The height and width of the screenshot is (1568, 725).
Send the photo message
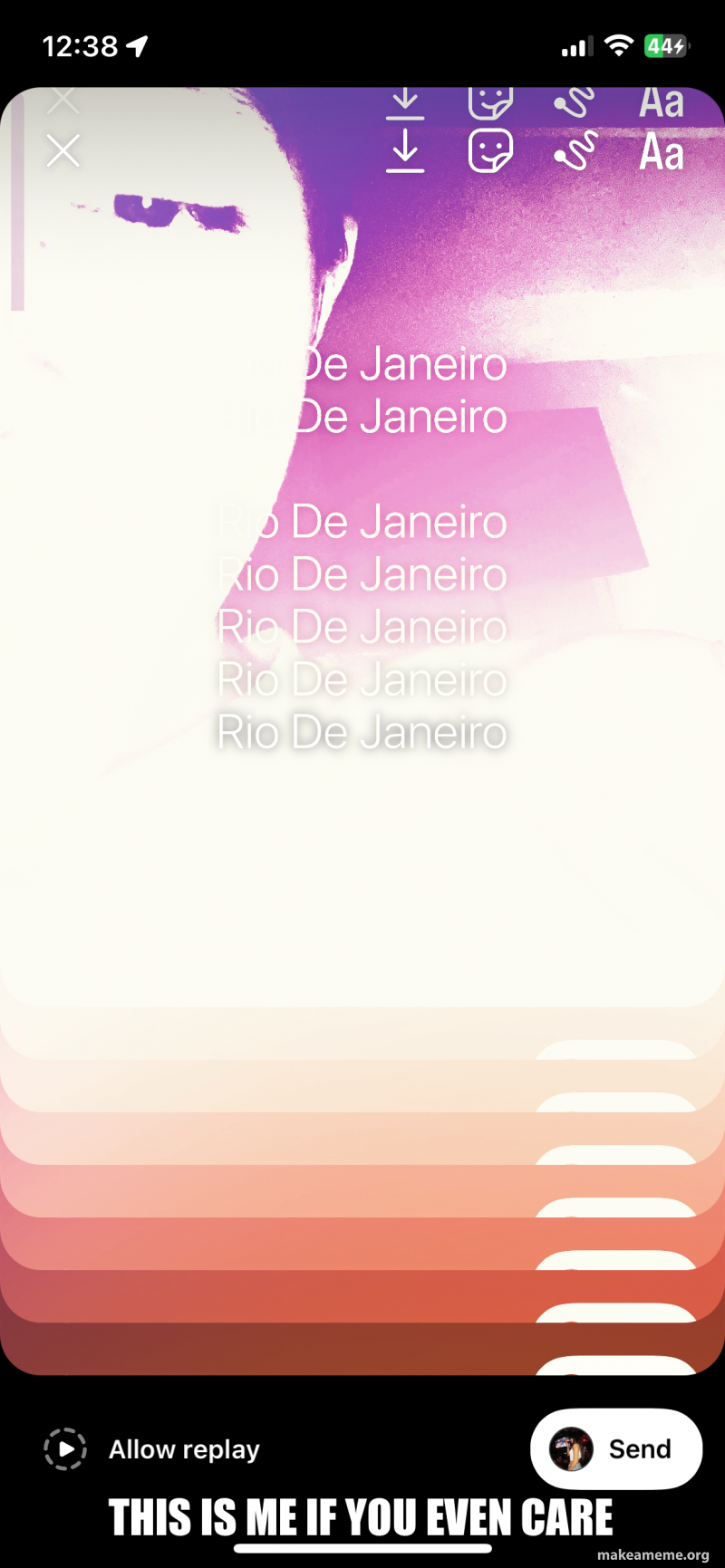(x=616, y=1448)
